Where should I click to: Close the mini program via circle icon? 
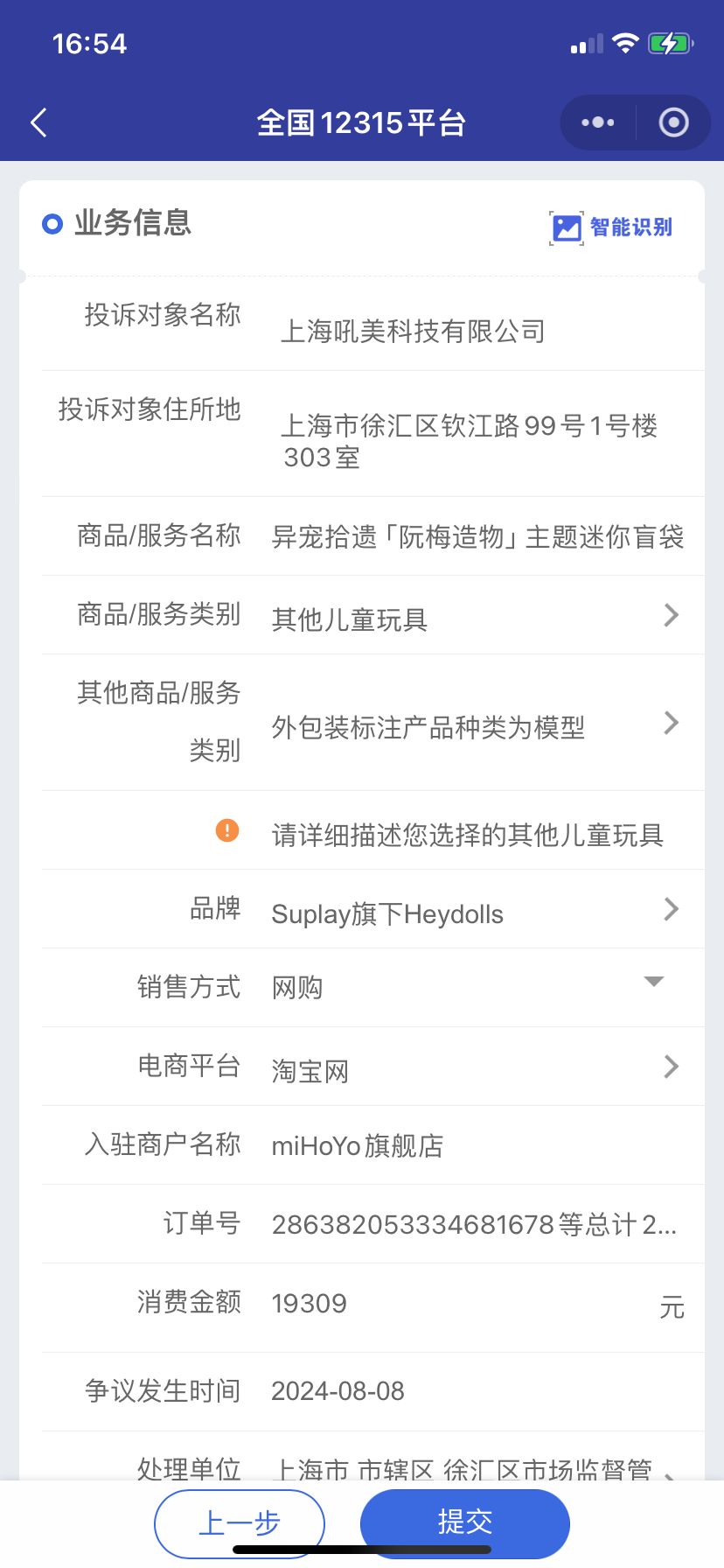[x=673, y=122]
